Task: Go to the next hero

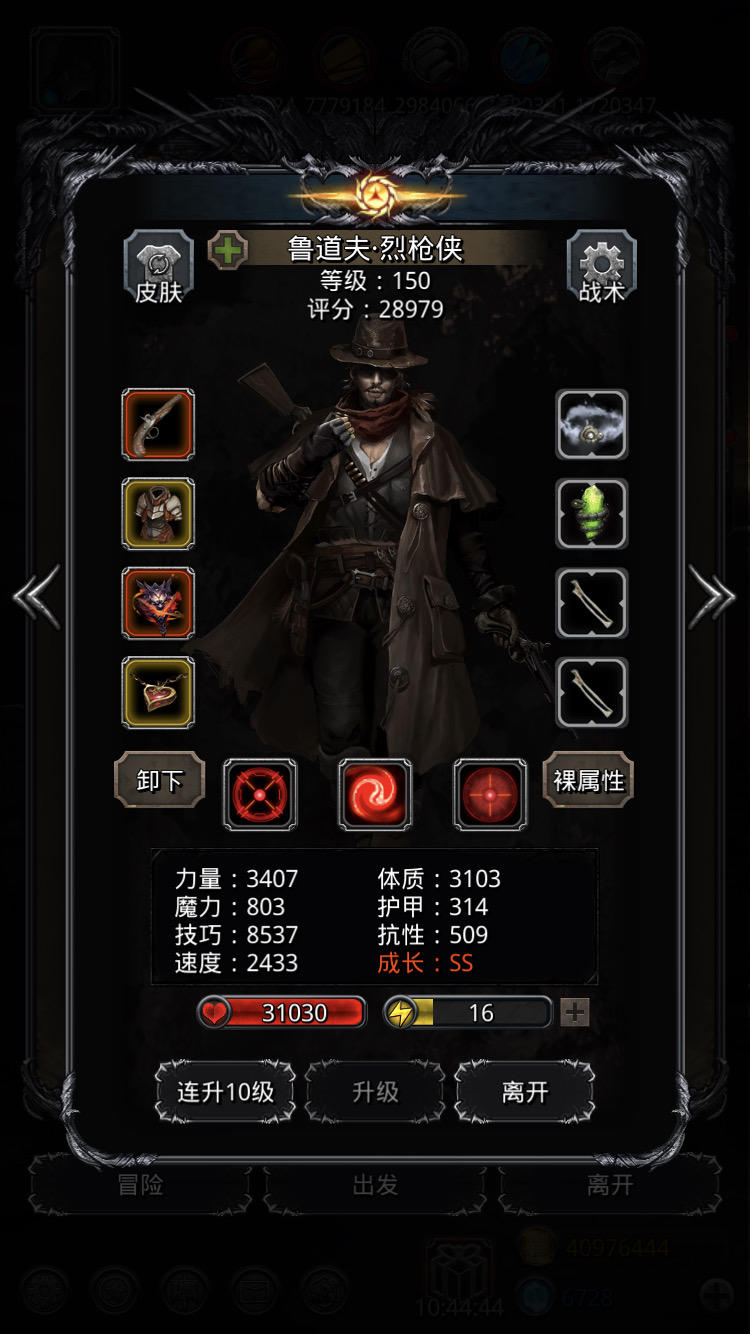Action: (x=712, y=597)
